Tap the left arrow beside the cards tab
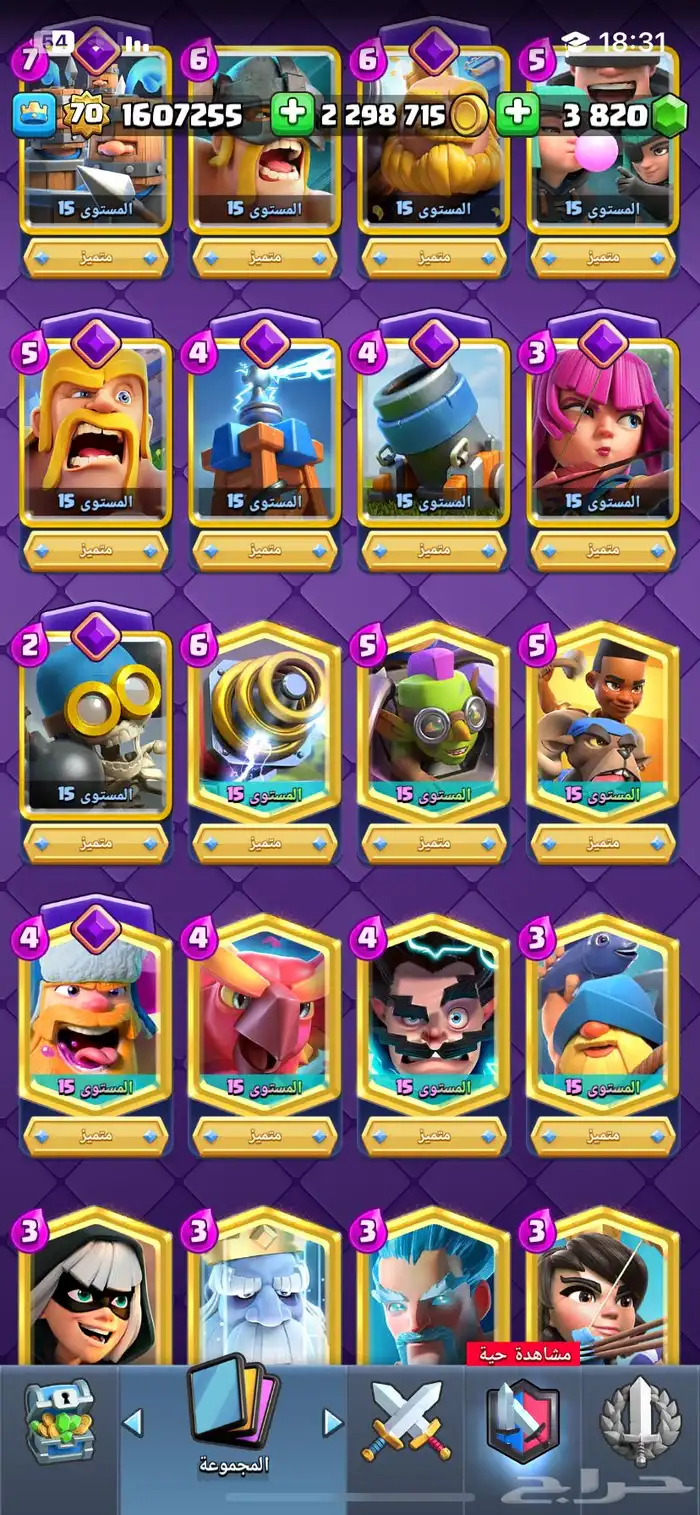 [133, 1422]
